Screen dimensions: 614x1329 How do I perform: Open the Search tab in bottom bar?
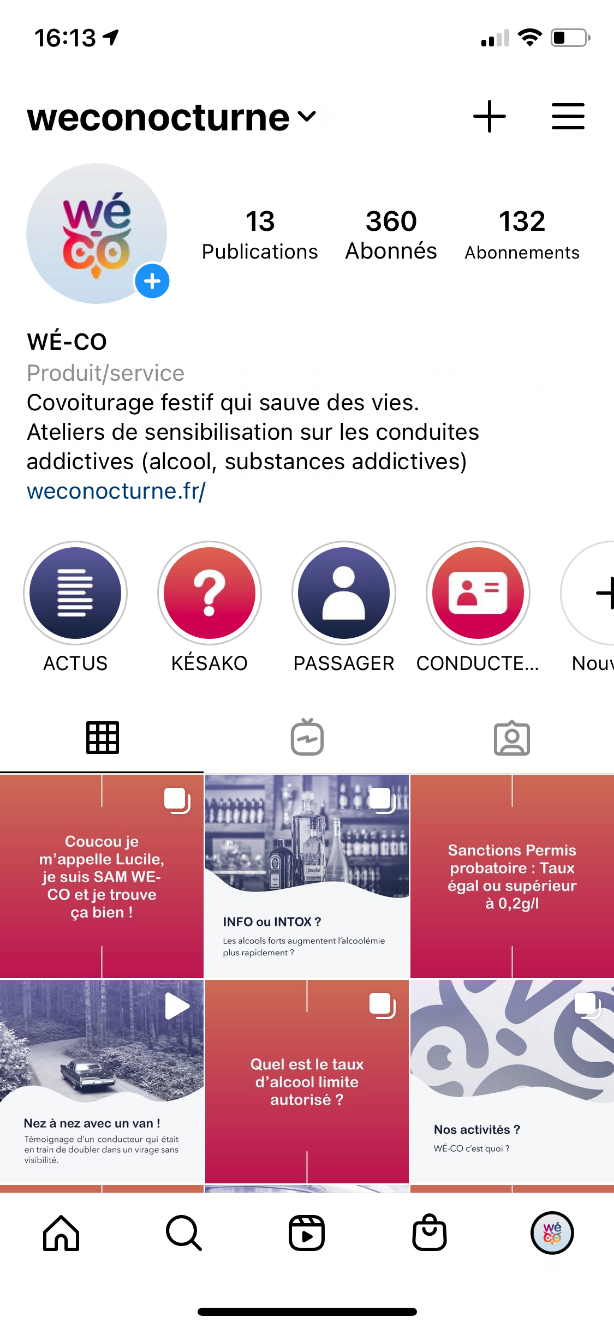(x=184, y=1234)
